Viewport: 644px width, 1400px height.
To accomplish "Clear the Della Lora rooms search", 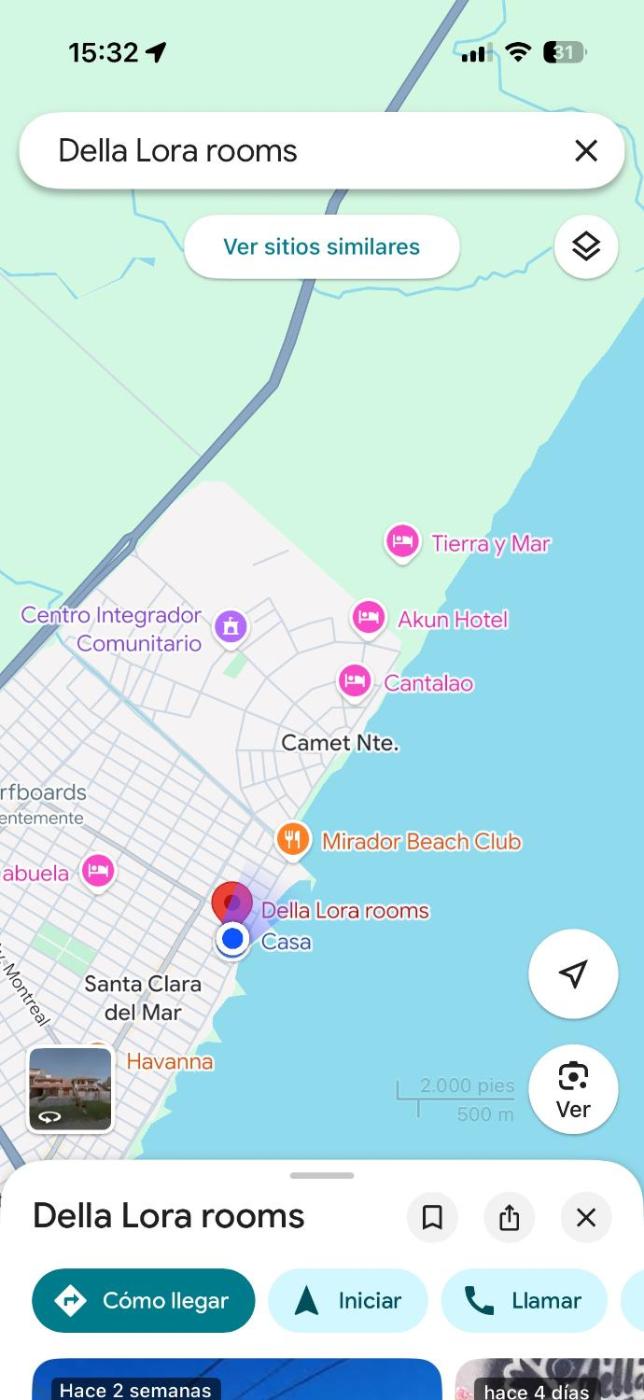I will pyautogui.click(x=585, y=151).
